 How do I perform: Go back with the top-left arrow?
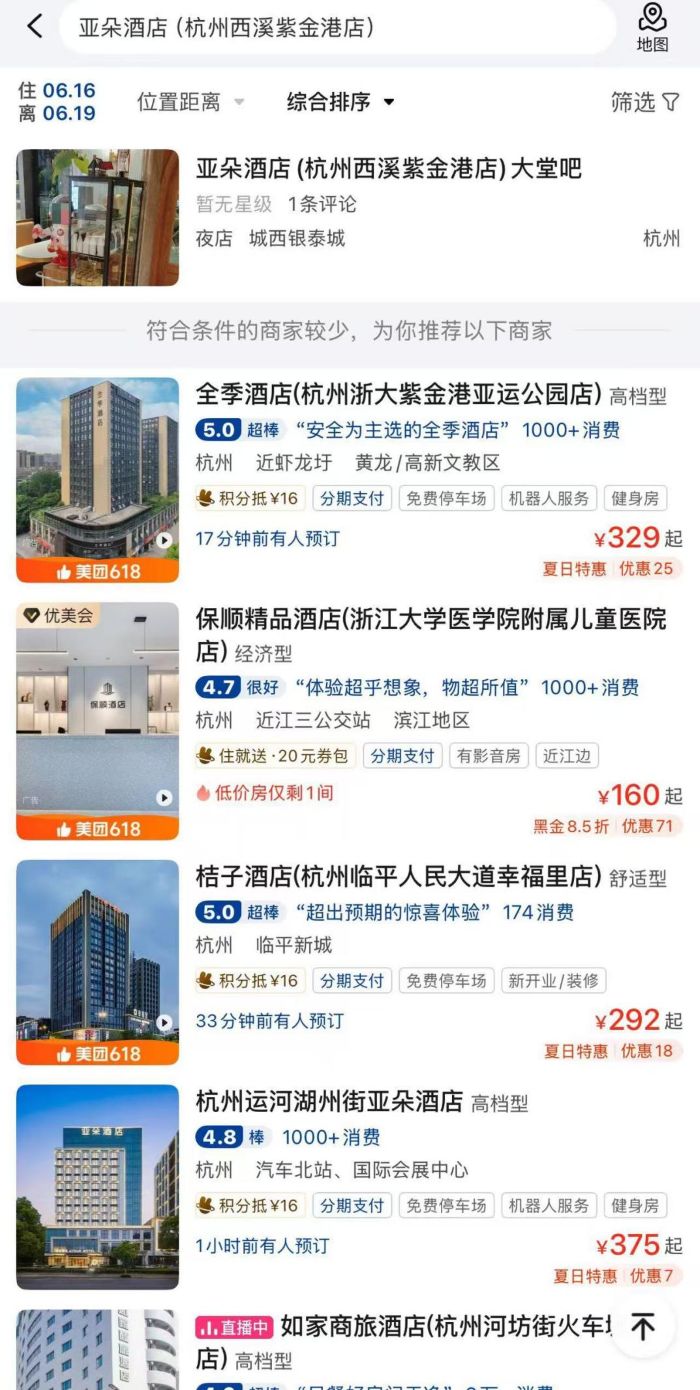[x=35, y=27]
